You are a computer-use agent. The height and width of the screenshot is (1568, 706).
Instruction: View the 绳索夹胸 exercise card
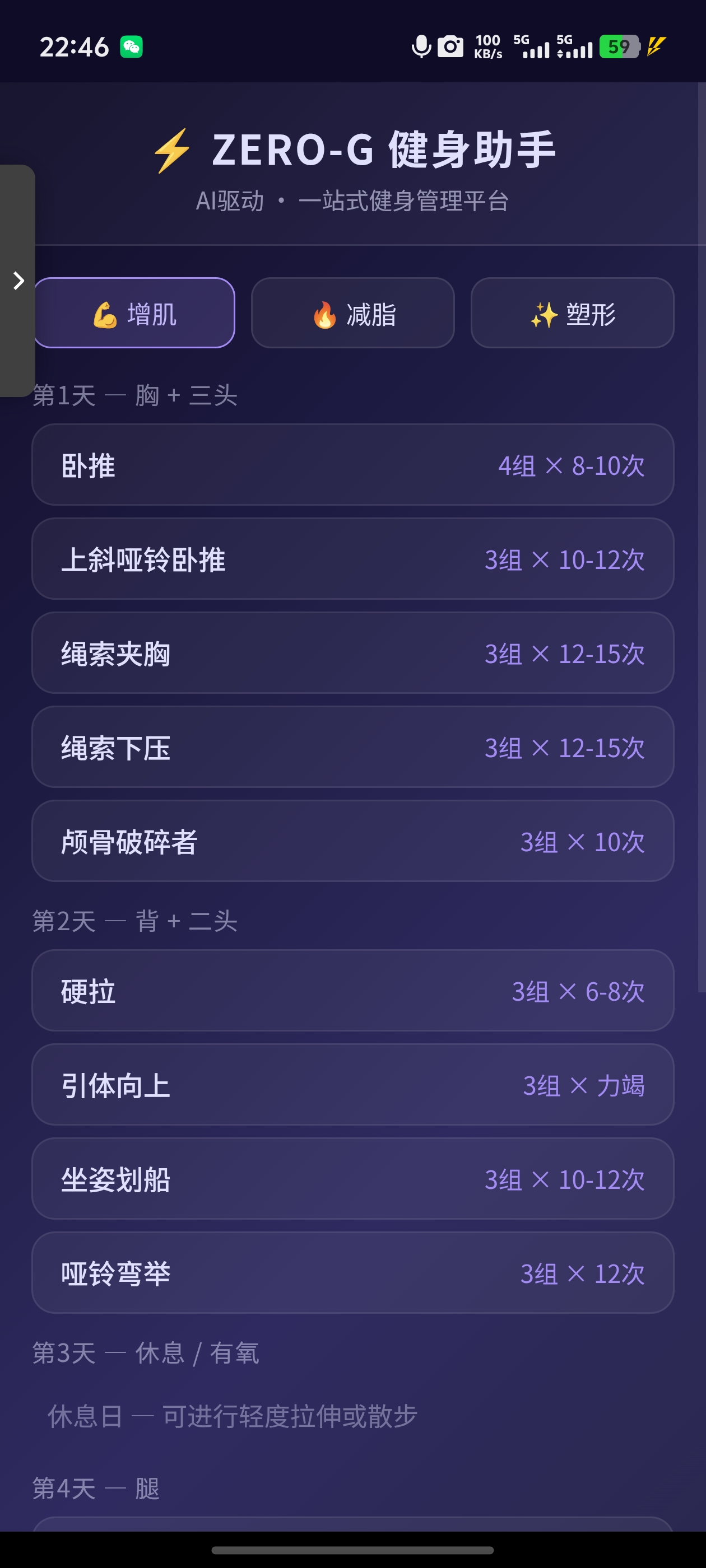pos(352,653)
